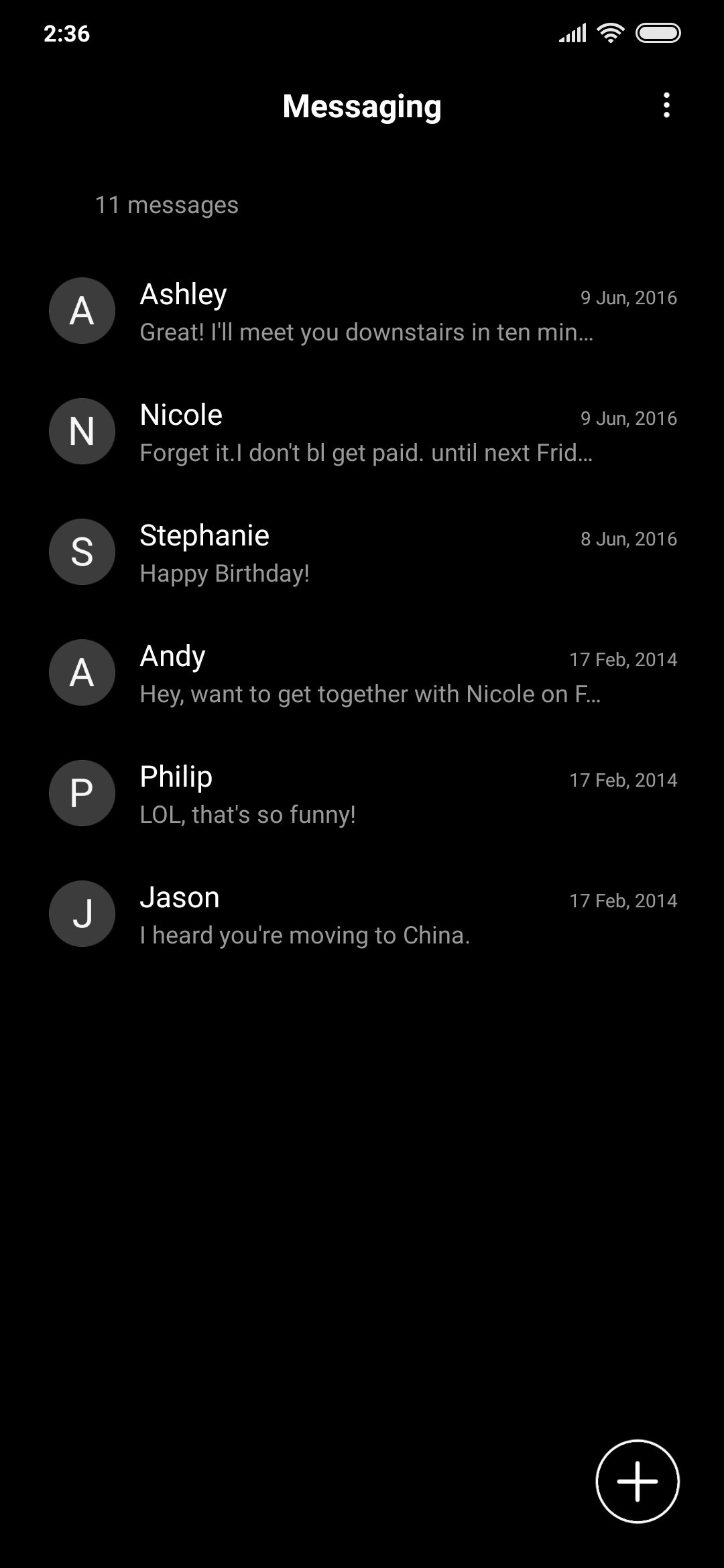Select Philip's conversation

click(x=362, y=793)
